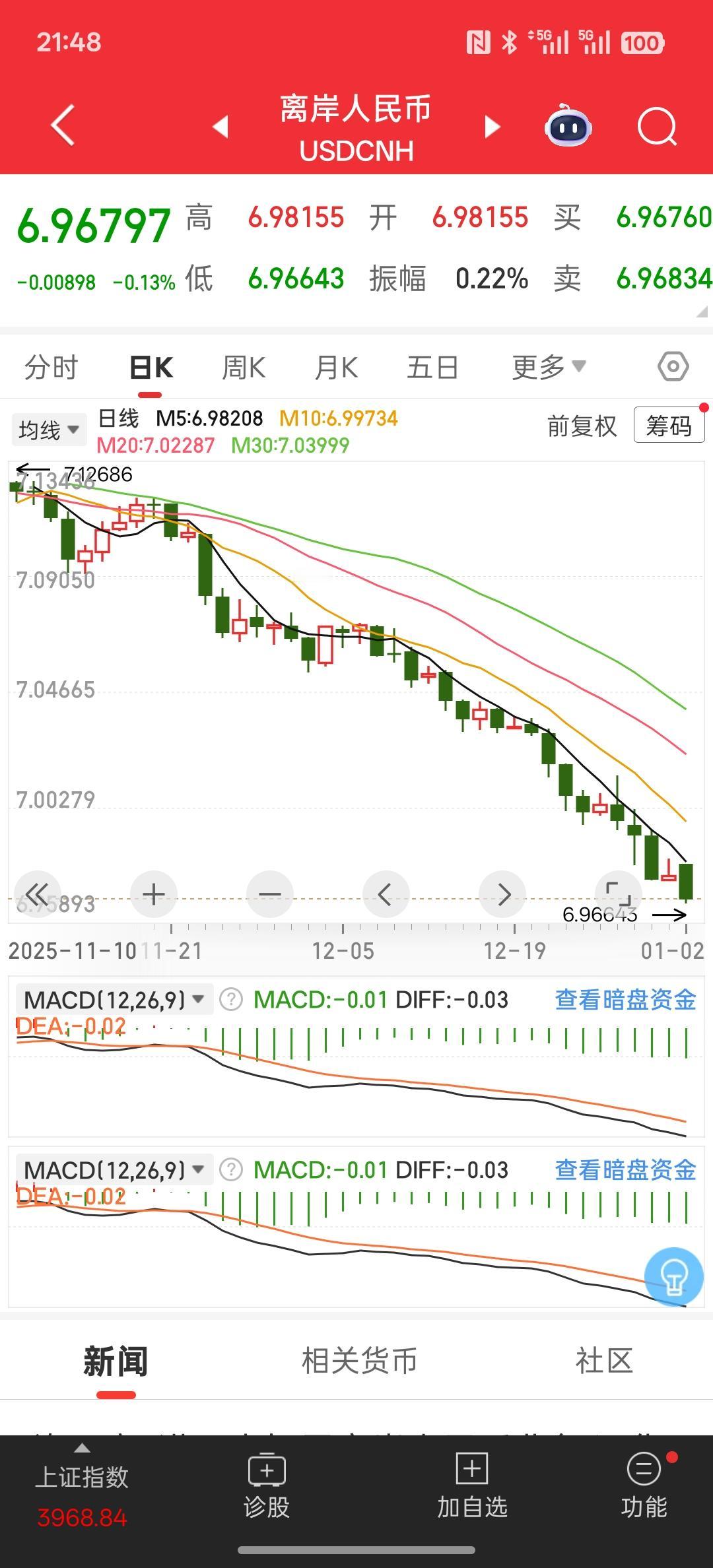Tap the 筹码 button
Image resolution: width=713 pixels, height=1568 pixels.
[x=669, y=426]
